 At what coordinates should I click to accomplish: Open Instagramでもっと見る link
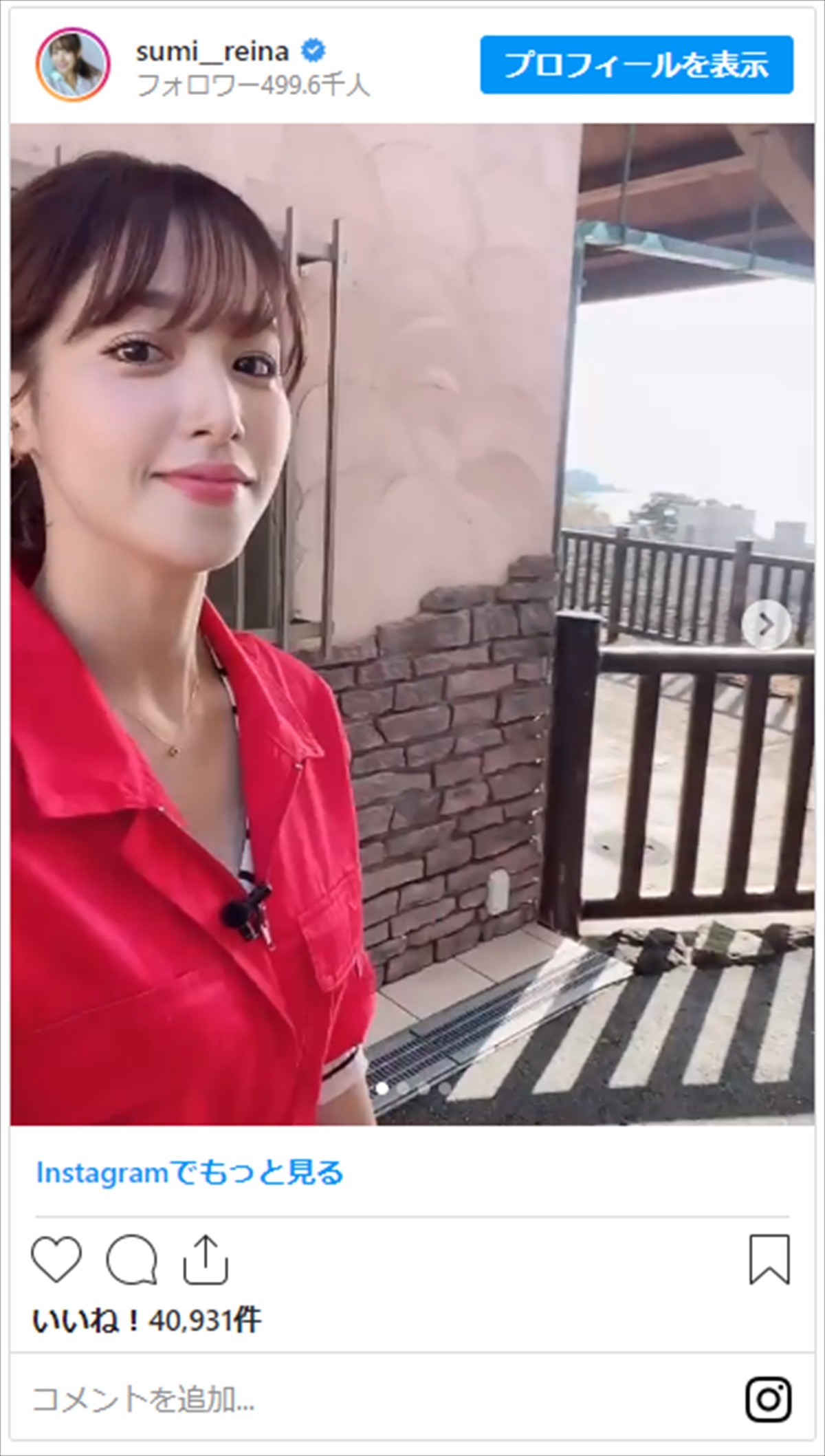[x=189, y=1173]
